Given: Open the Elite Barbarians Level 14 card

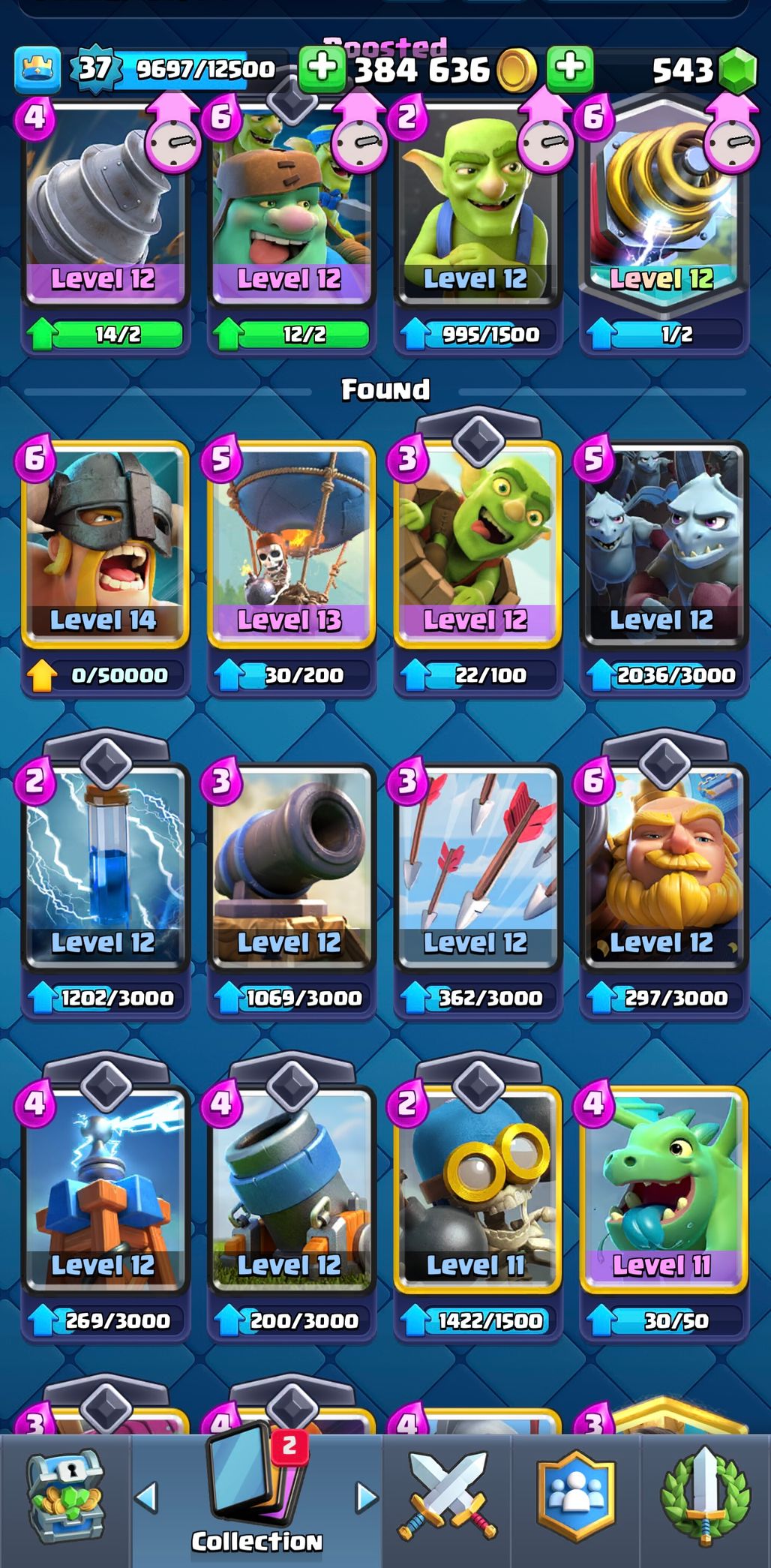Looking at the screenshot, I should 105,545.
